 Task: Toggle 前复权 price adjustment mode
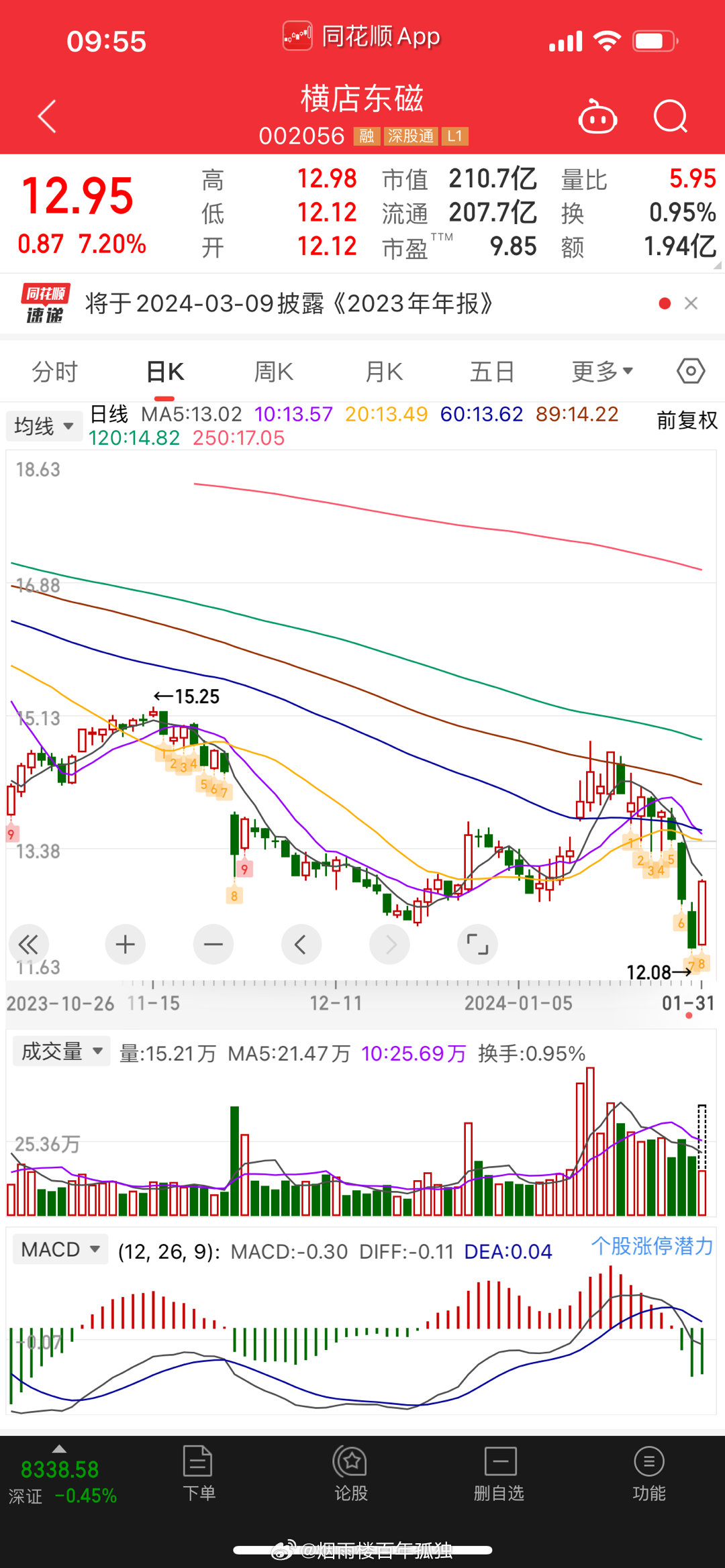(x=685, y=421)
